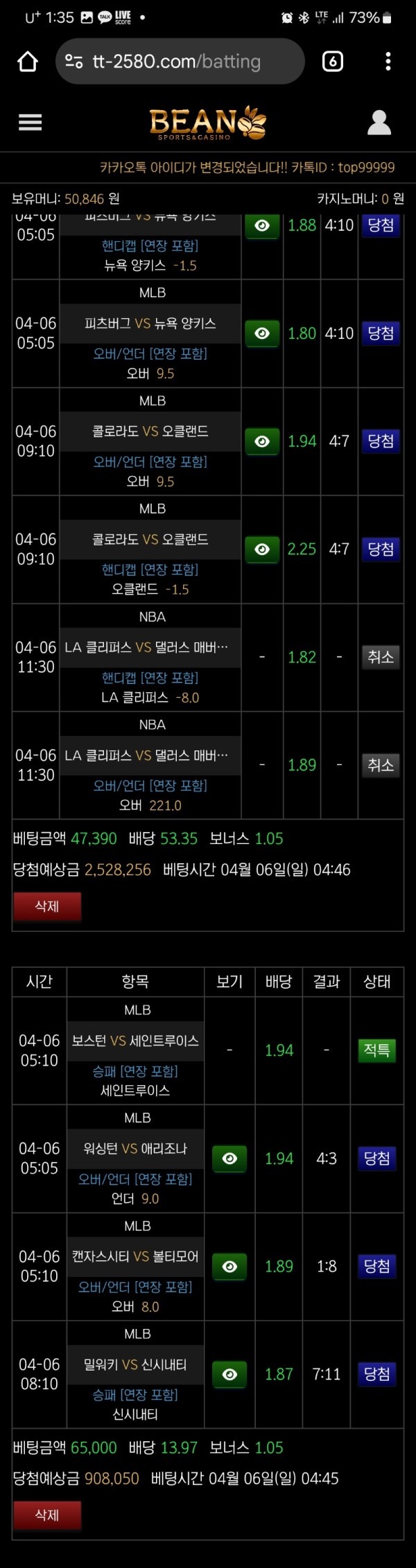The image size is (416, 1568).
Task: View details for 워싱턴 VS 애리조나 via eye icon
Action: point(229,1159)
